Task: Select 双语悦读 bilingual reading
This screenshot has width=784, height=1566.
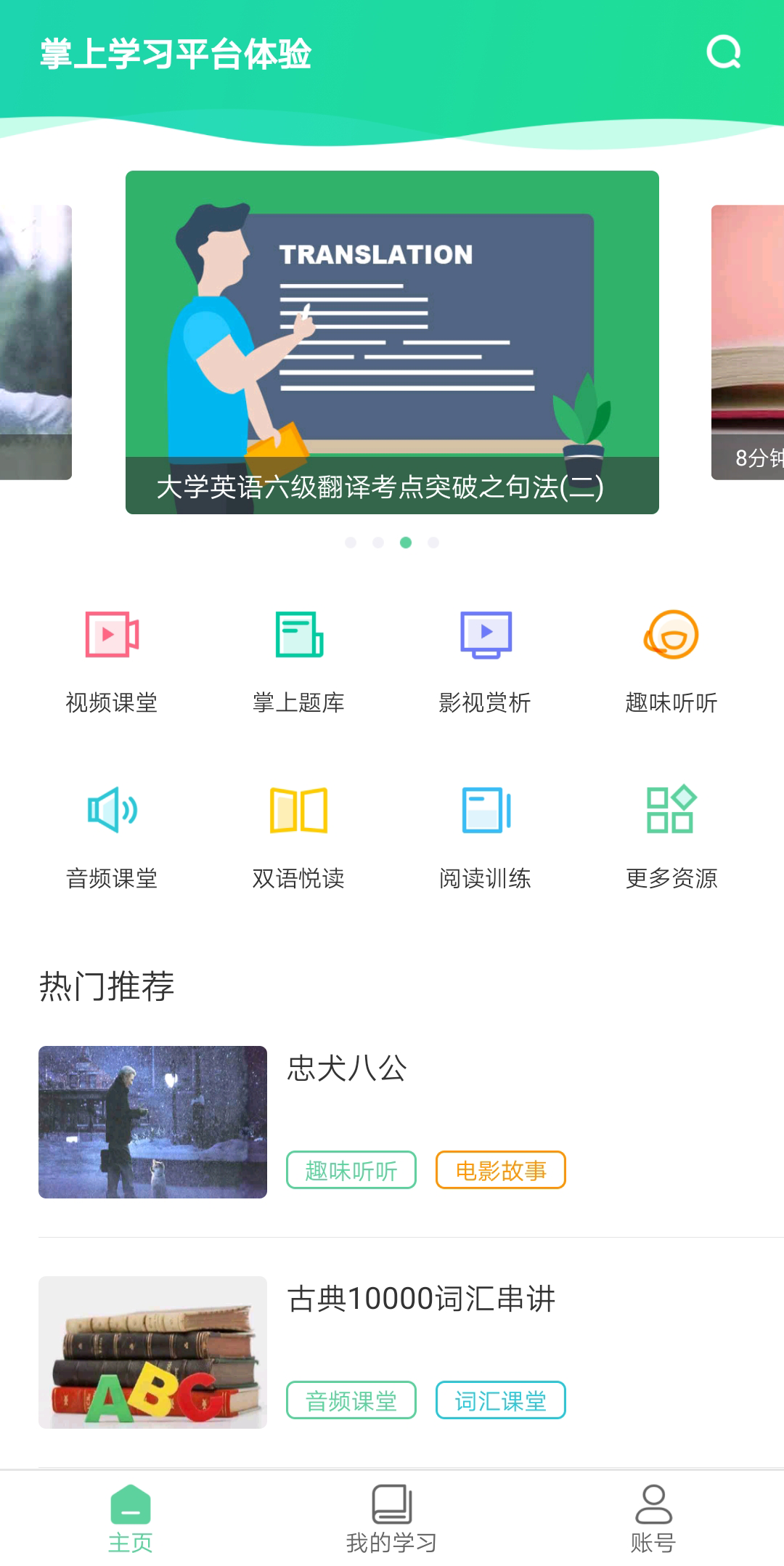Action: click(x=298, y=835)
